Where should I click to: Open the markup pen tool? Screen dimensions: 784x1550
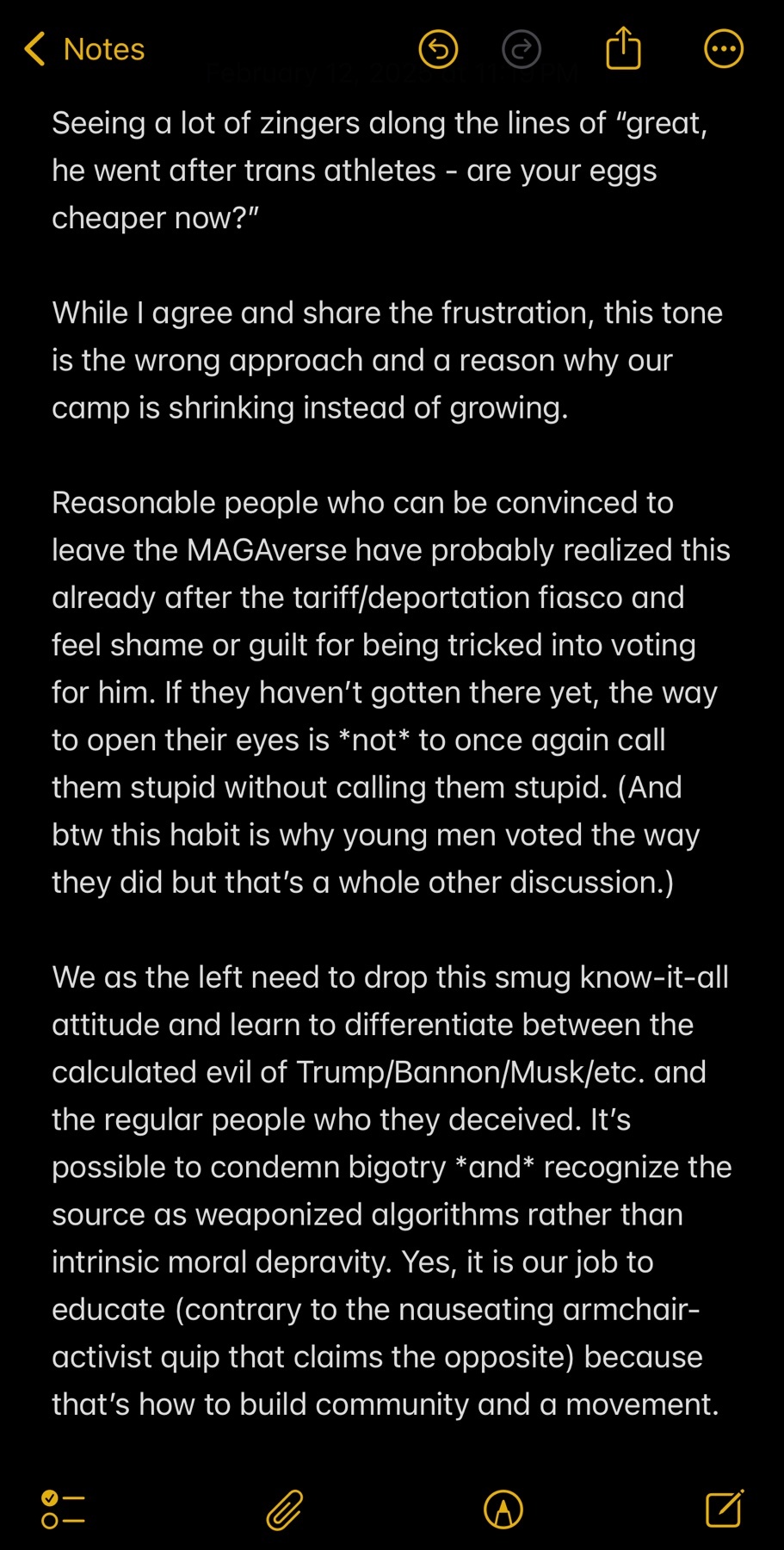[503, 1510]
